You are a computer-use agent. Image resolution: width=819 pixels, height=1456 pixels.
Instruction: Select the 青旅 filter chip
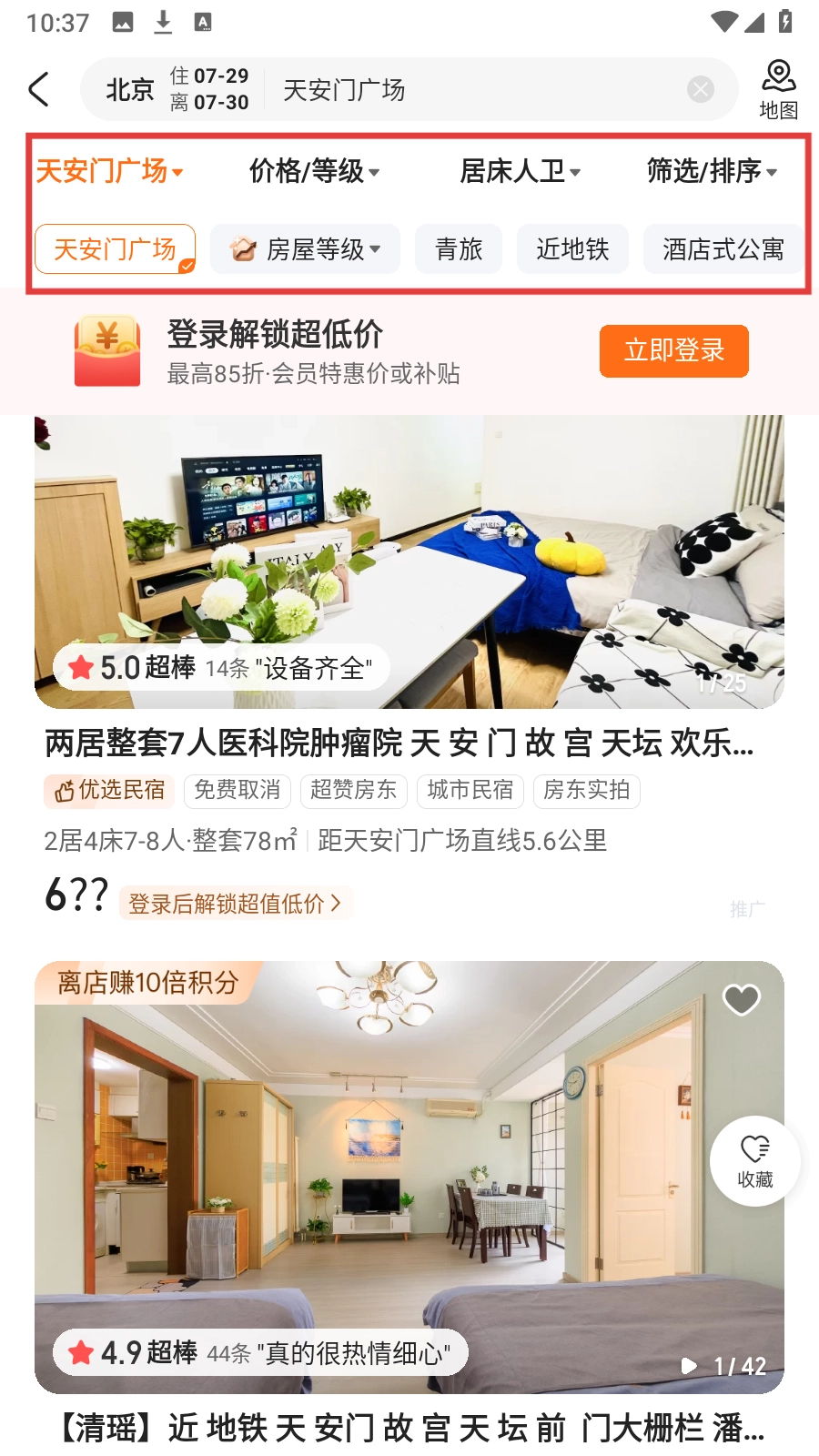point(459,249)
